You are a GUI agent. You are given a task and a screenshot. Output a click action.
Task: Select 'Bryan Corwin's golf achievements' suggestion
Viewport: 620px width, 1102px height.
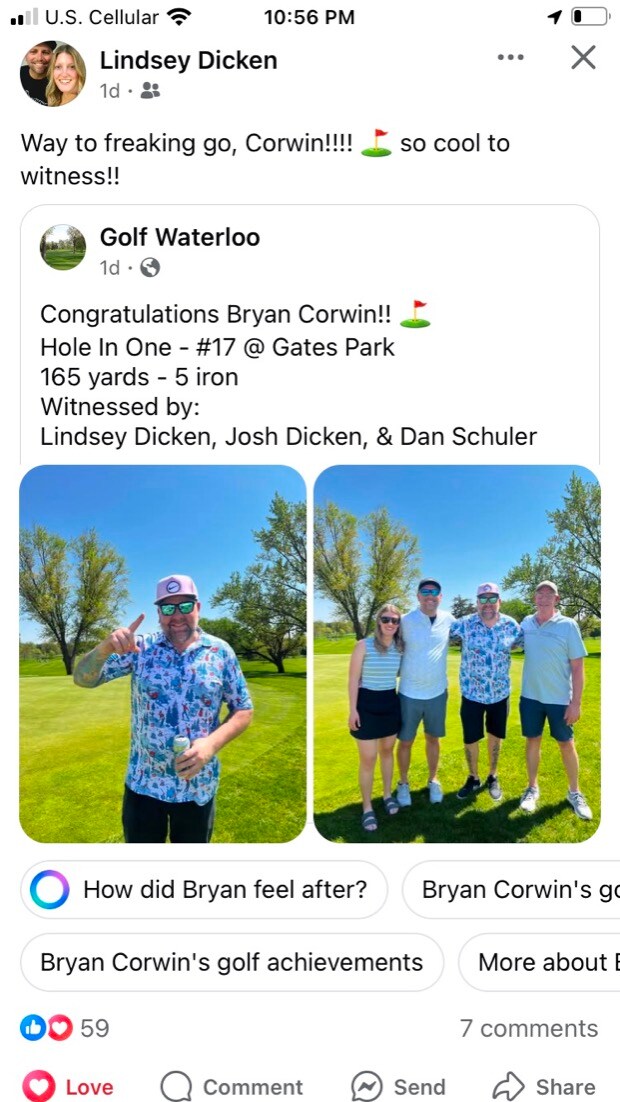pyautogui.click(x=231, y=962)
